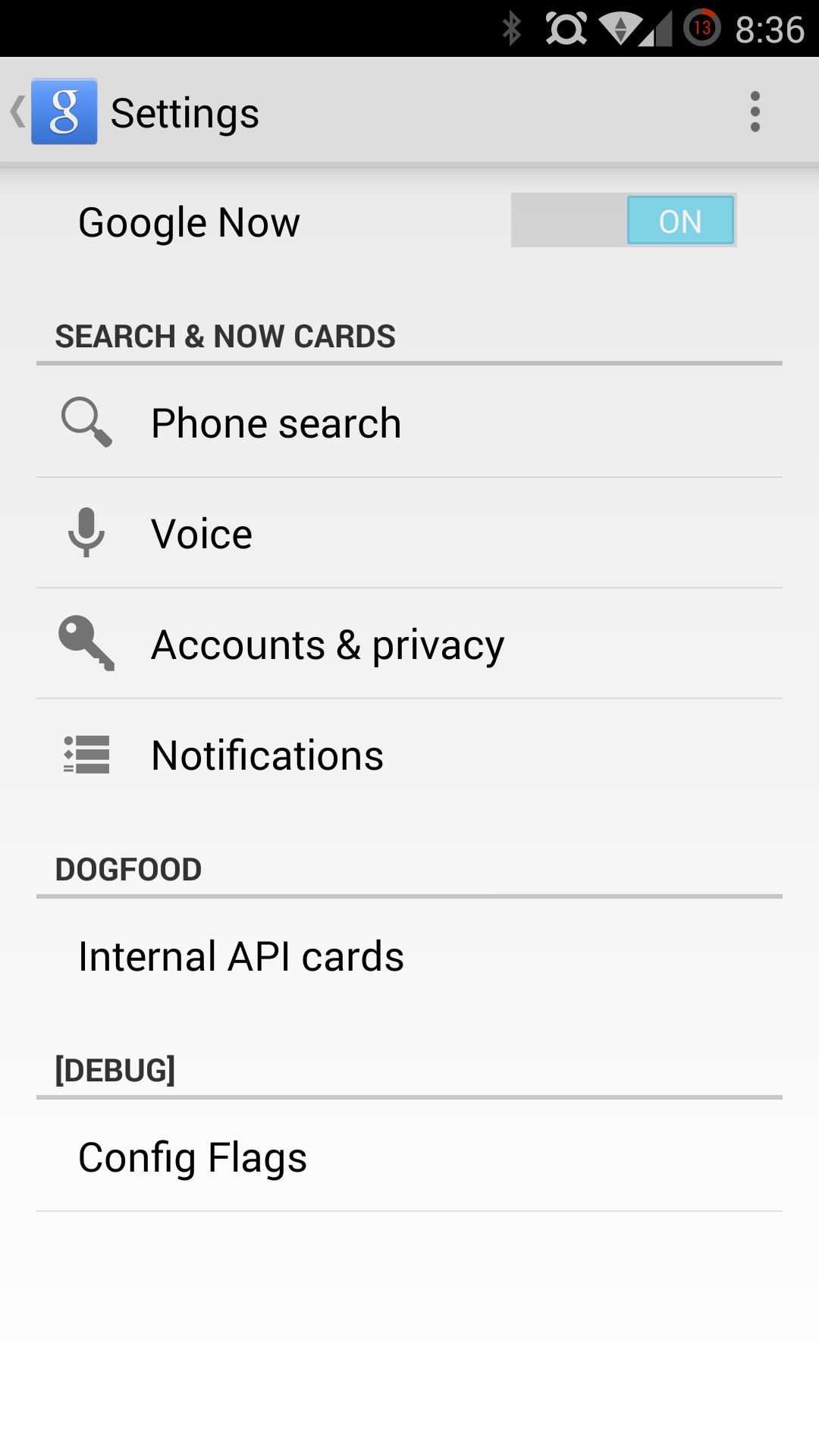Tap the list icon beside Notifications
Viewport: 819px width, 1456px height.
coord(86,755)
